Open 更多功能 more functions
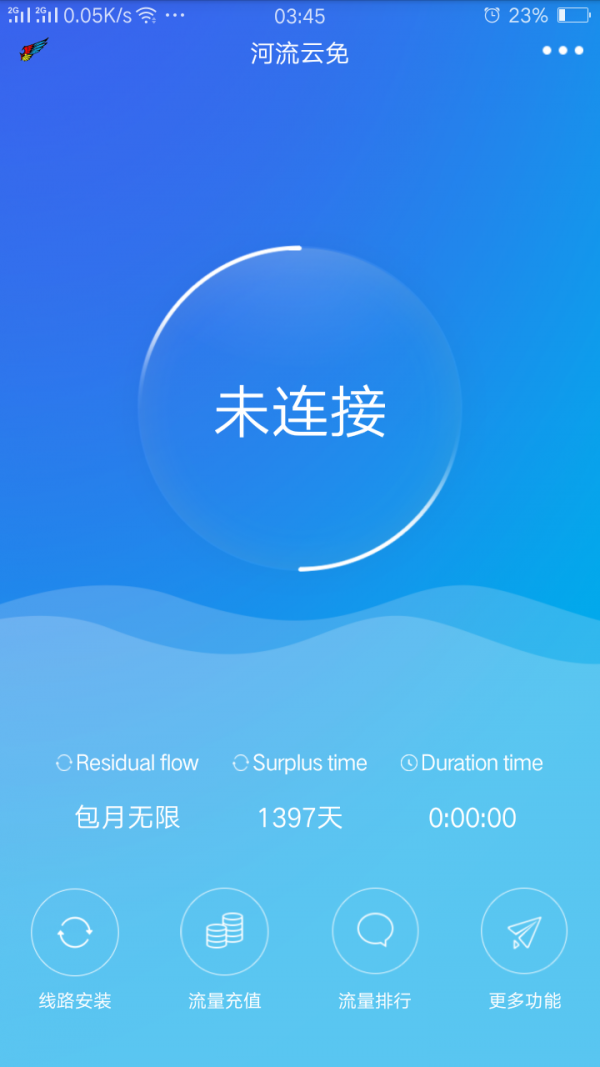 pos(524,932)
